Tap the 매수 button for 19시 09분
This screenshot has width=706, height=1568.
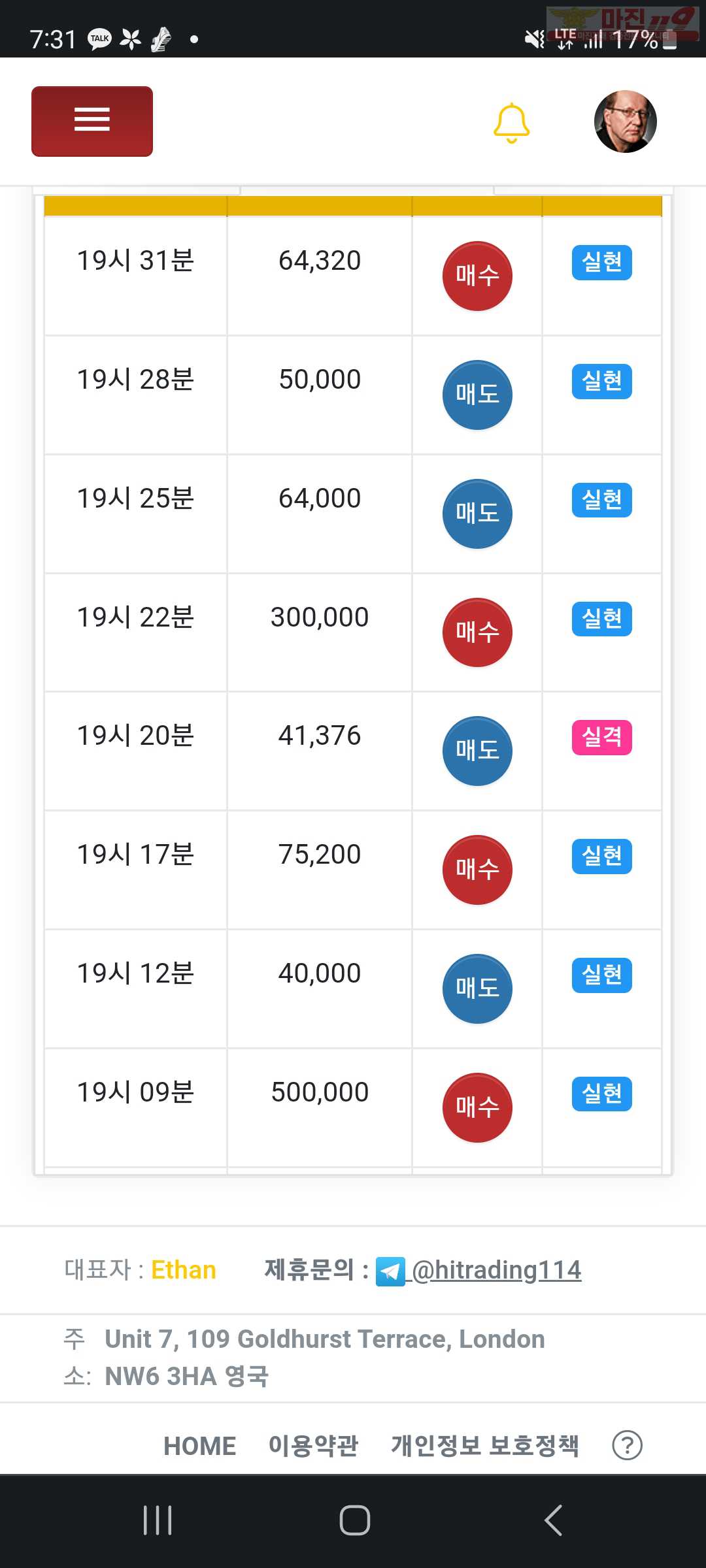point(477,1107)
